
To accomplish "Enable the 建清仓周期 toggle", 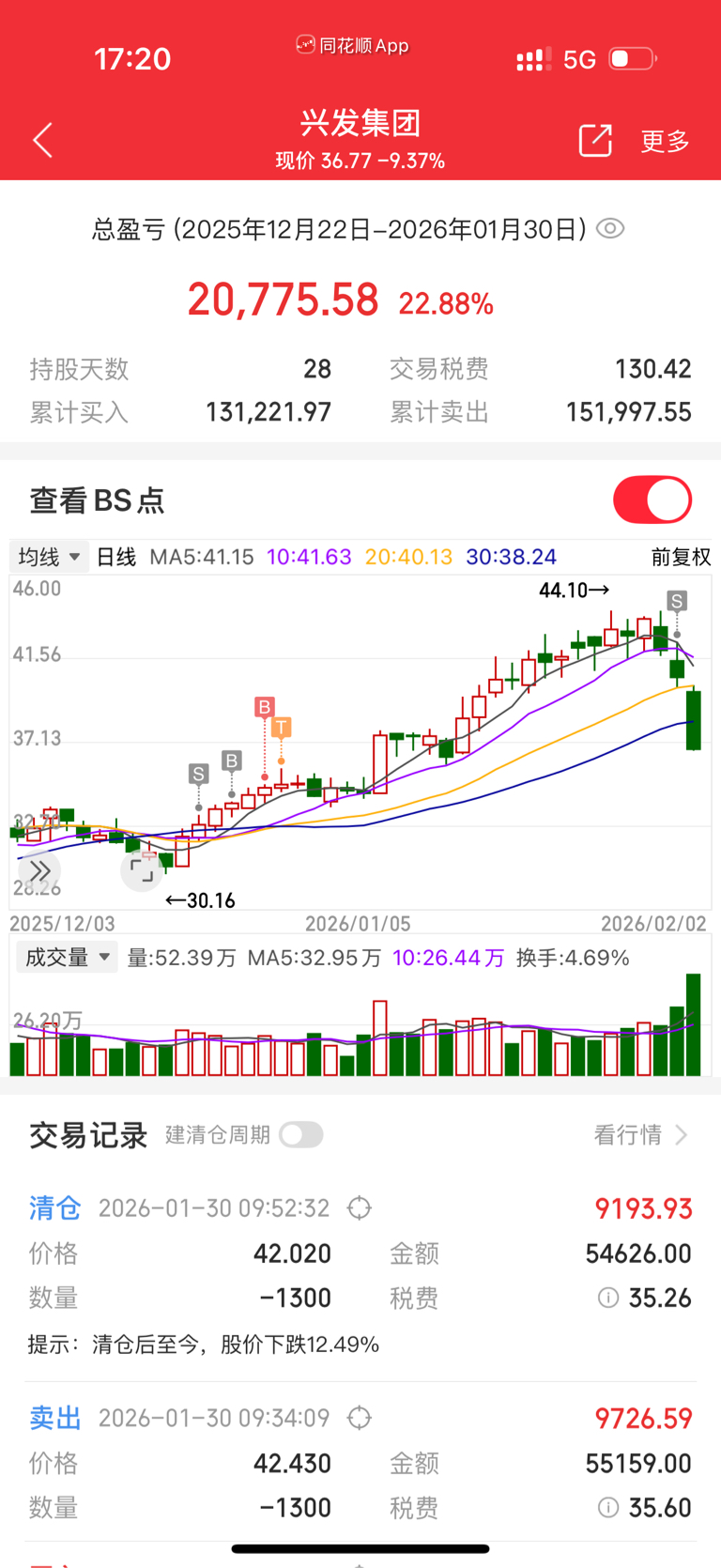I will pyautogui.click(x=300, y=1134).
